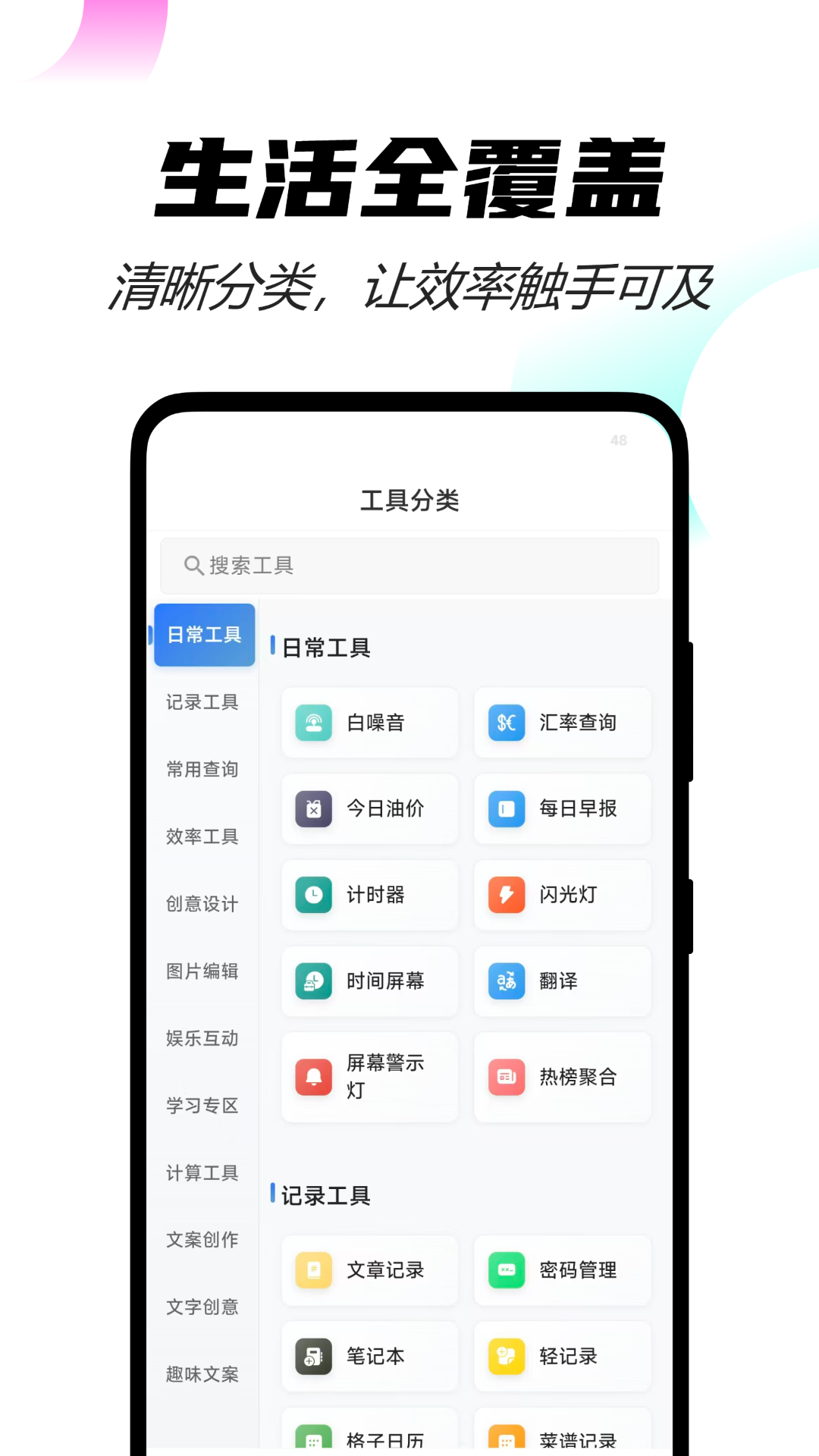Open the 笔记本 notebook tool
This screenshot has height=1456, width=819.
click(x=369, y=1357)
